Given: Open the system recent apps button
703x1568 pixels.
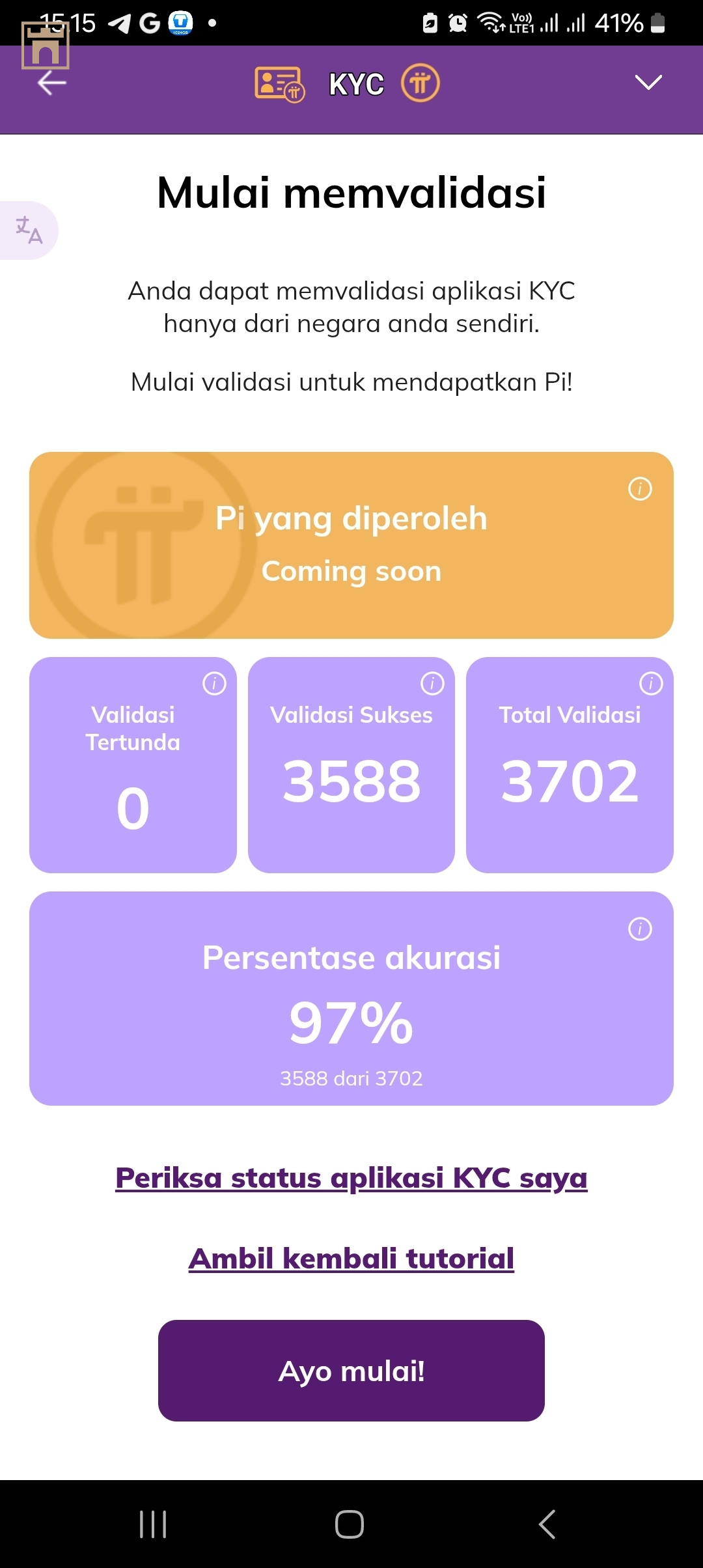Looking at the screenshot, I should [154, 1524].
